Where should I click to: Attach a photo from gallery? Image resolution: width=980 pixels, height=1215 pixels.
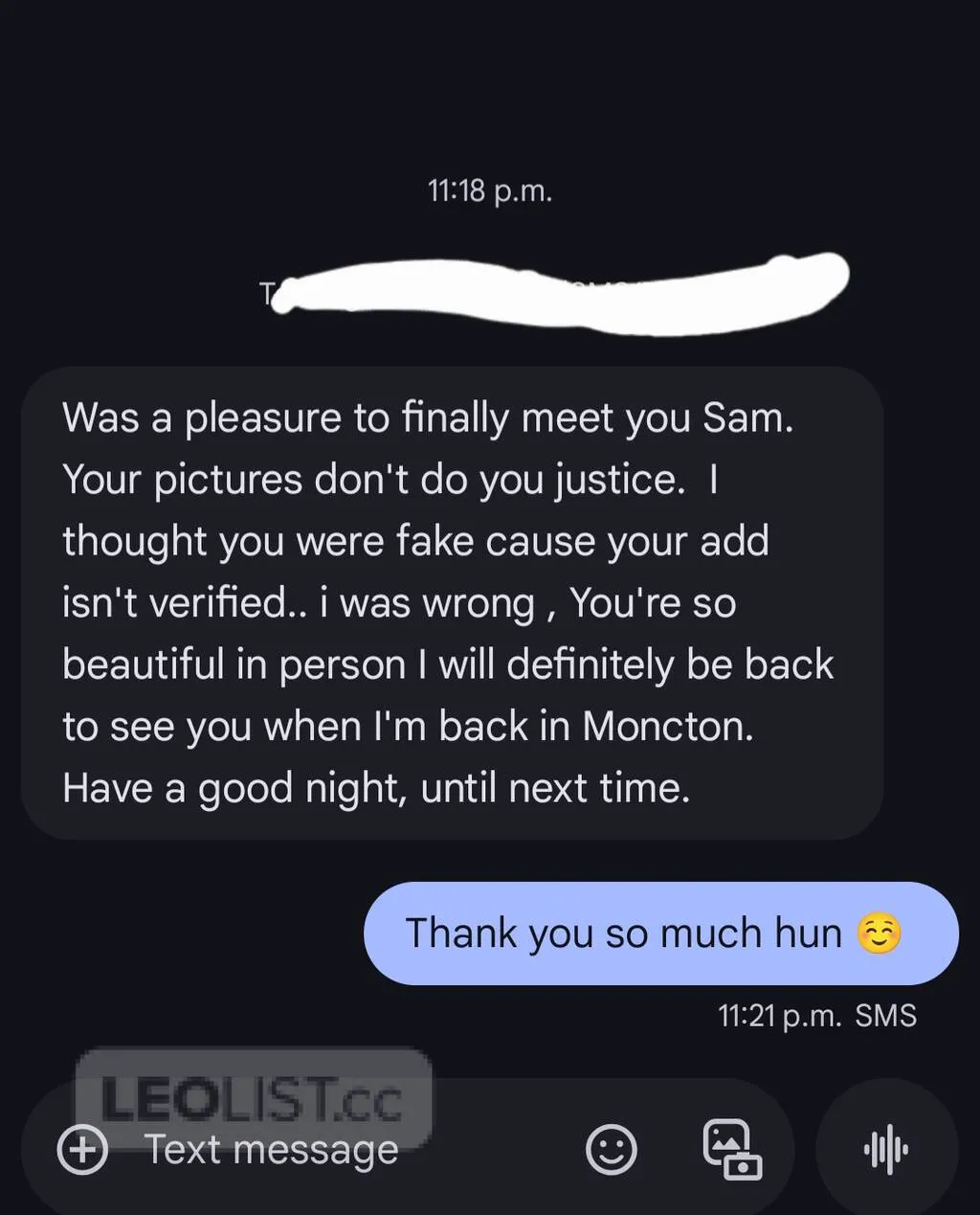(x=731, y=1149)
